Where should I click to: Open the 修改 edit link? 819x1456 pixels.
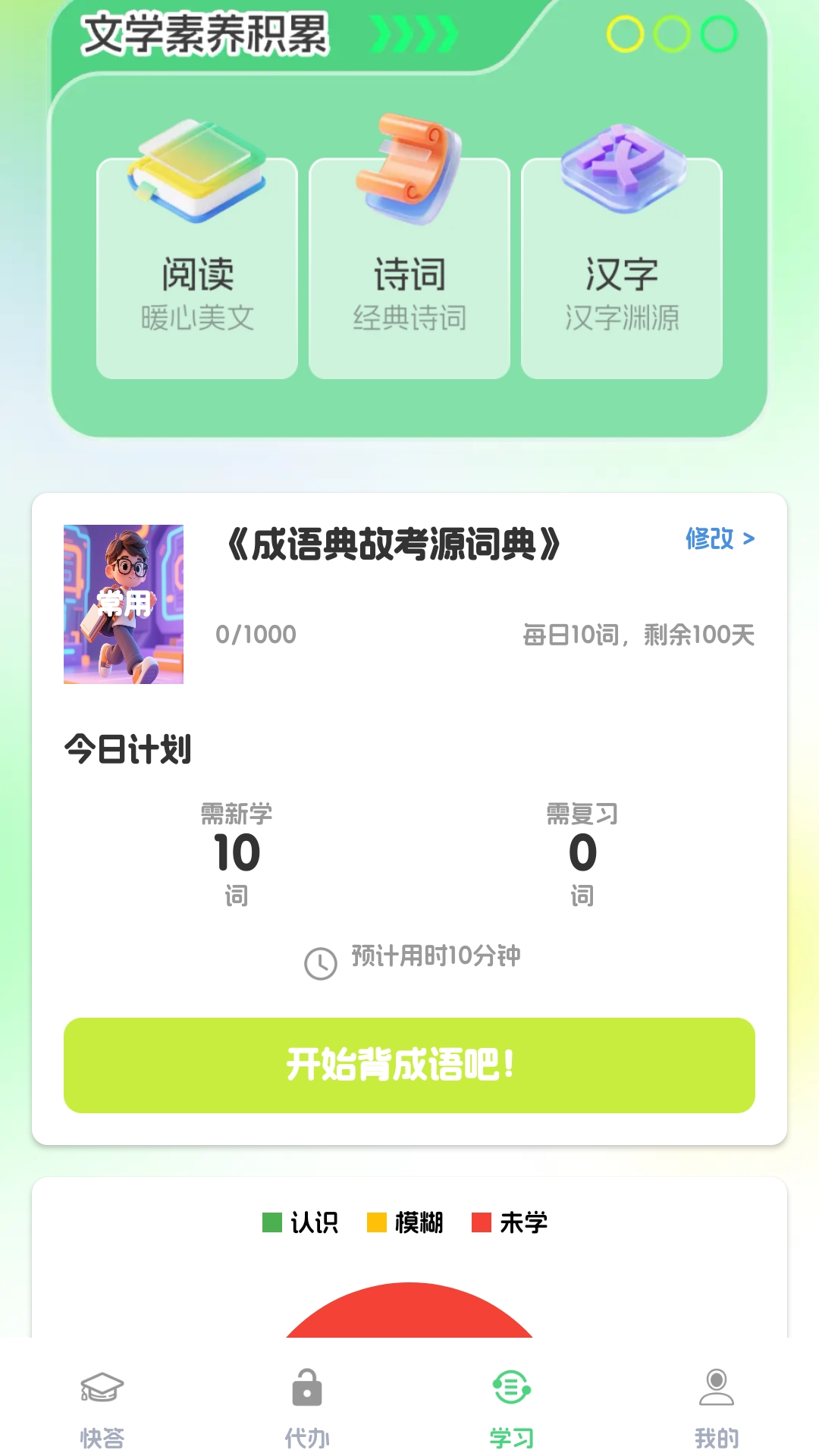[x=717, y=538]
